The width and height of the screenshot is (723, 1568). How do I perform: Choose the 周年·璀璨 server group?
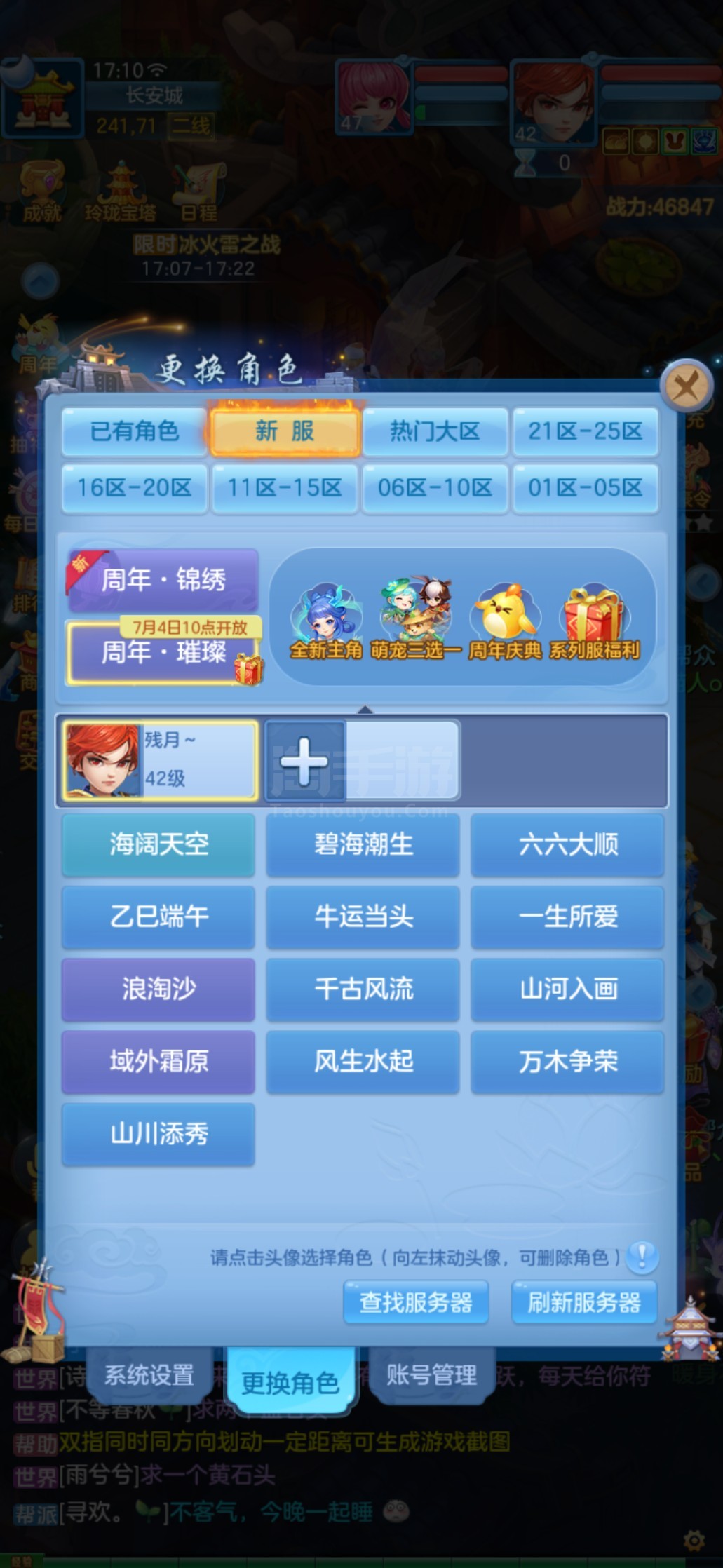pyautogui.click(x=163, y=652)
